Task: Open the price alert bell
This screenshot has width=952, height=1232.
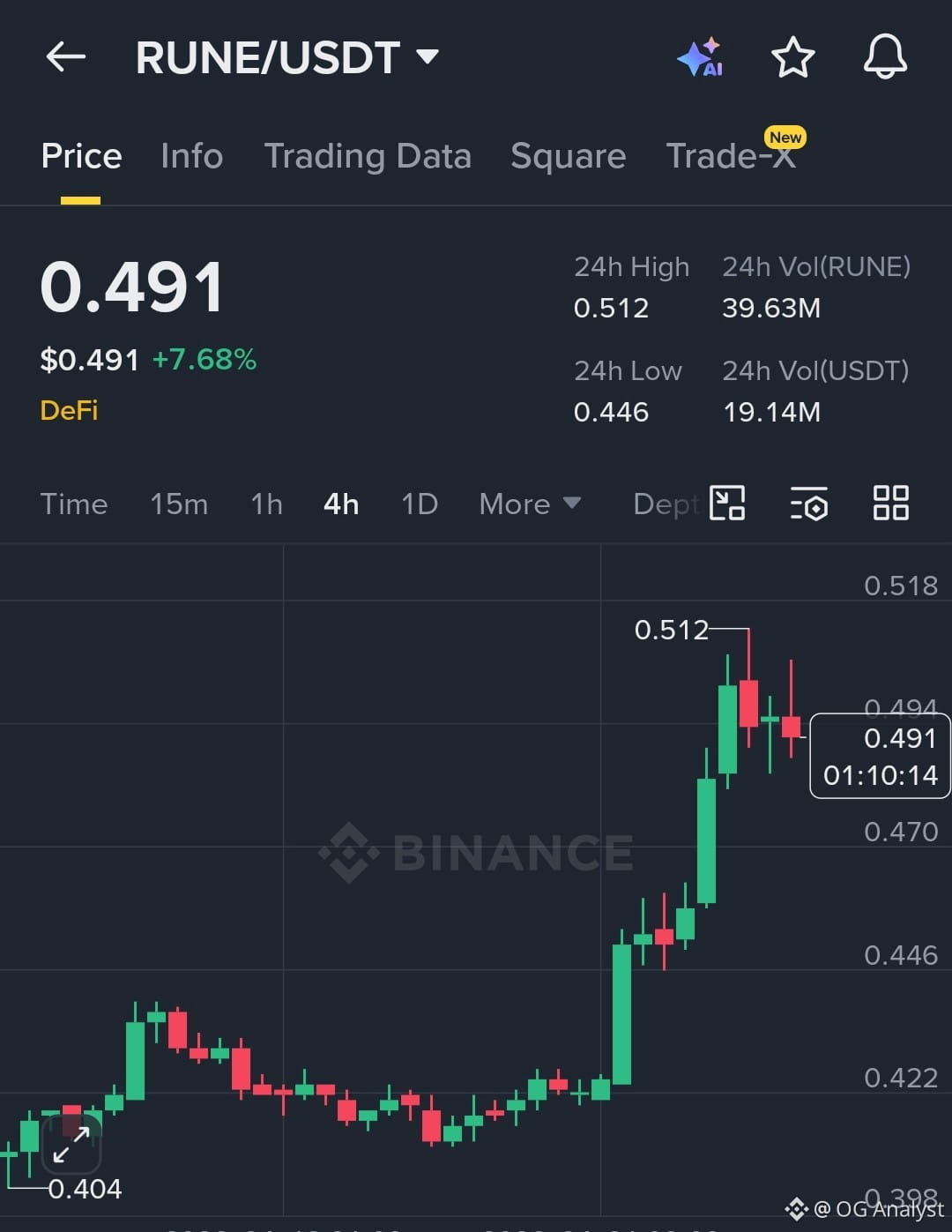Action: [x=885, y=57]
